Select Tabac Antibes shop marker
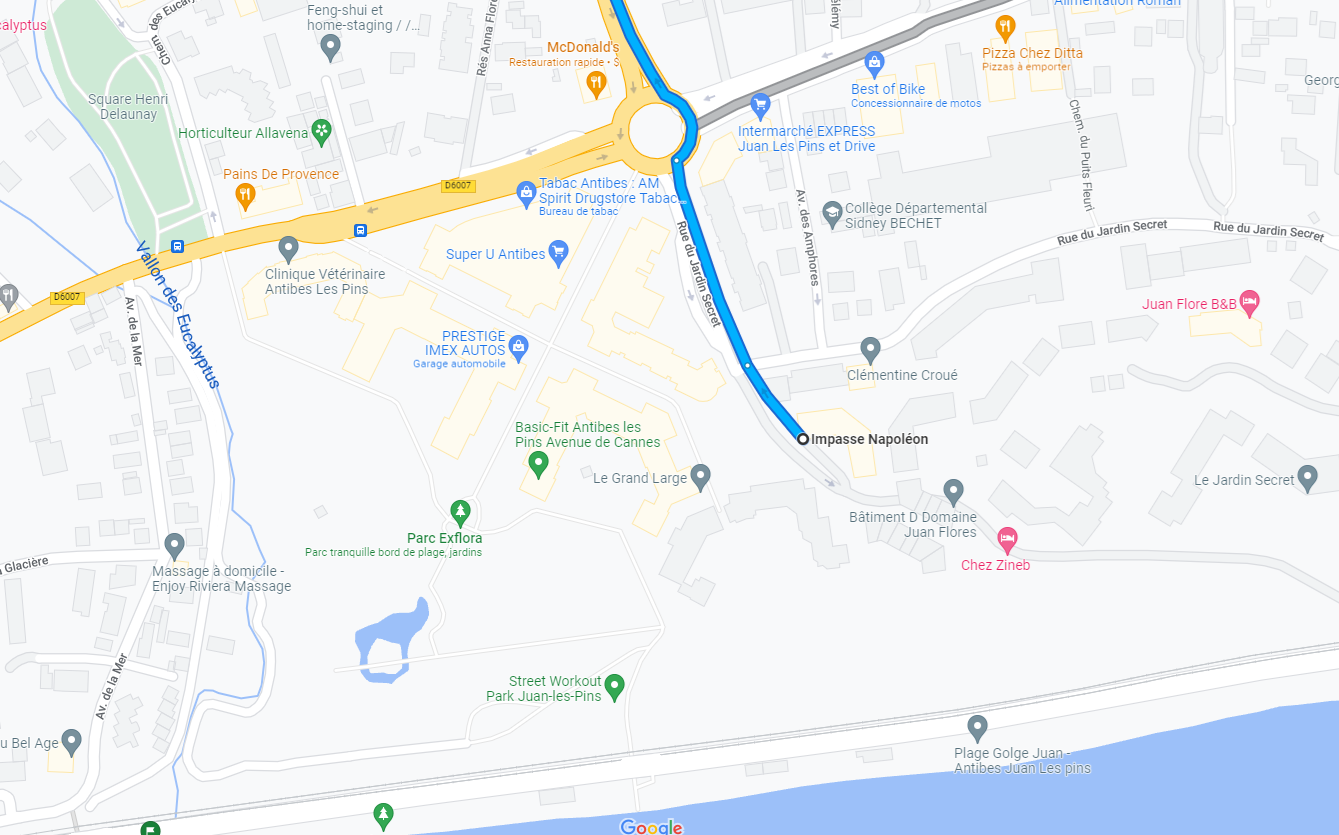 coord(526,190)
